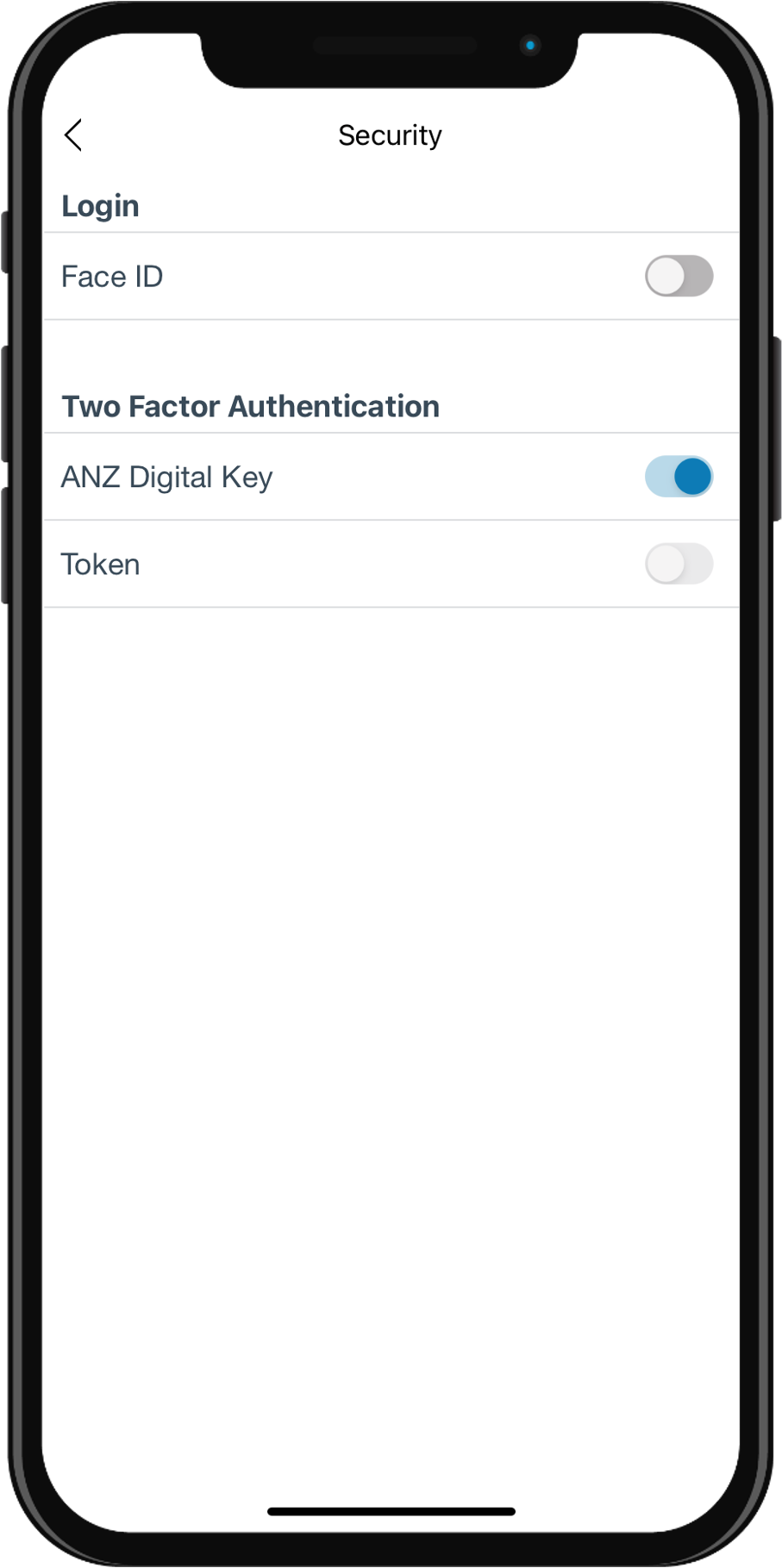Tap the Face ID label text
This screenshot has height=1568, width=782.
point(111,276)
